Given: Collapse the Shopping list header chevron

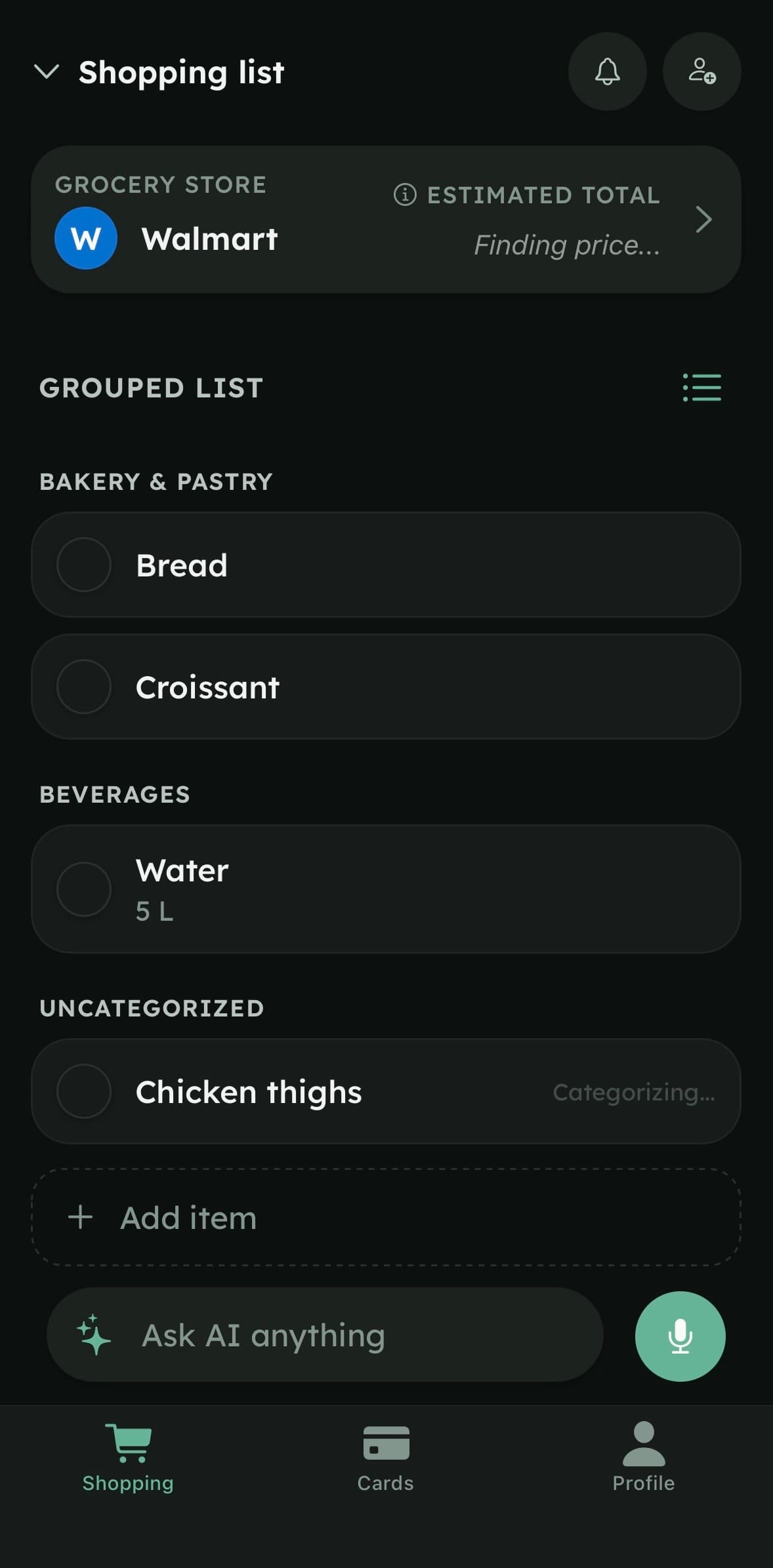Looking at the screenshot, I should 46,72.
